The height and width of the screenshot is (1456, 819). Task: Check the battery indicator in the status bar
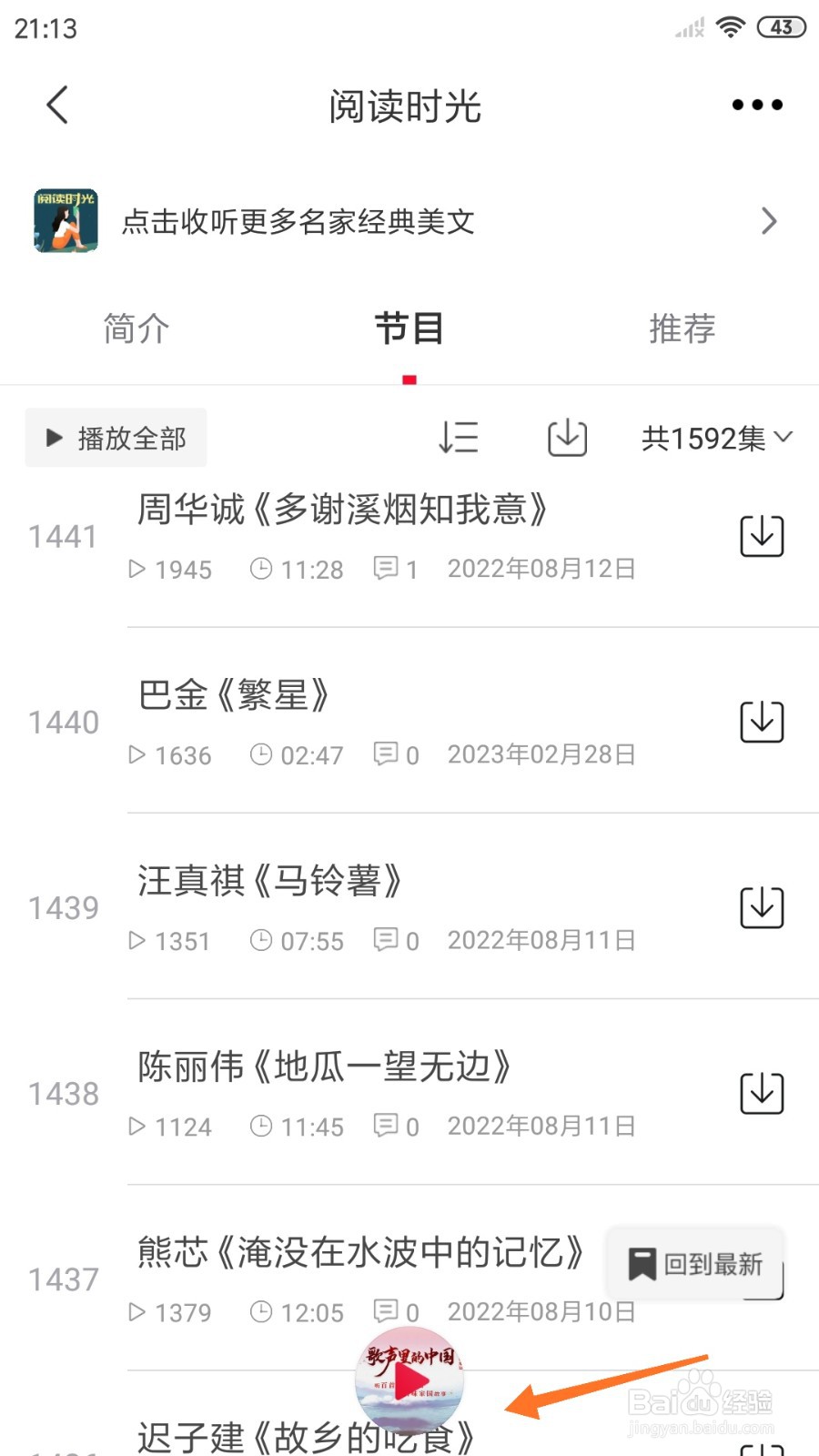point(780,27)
